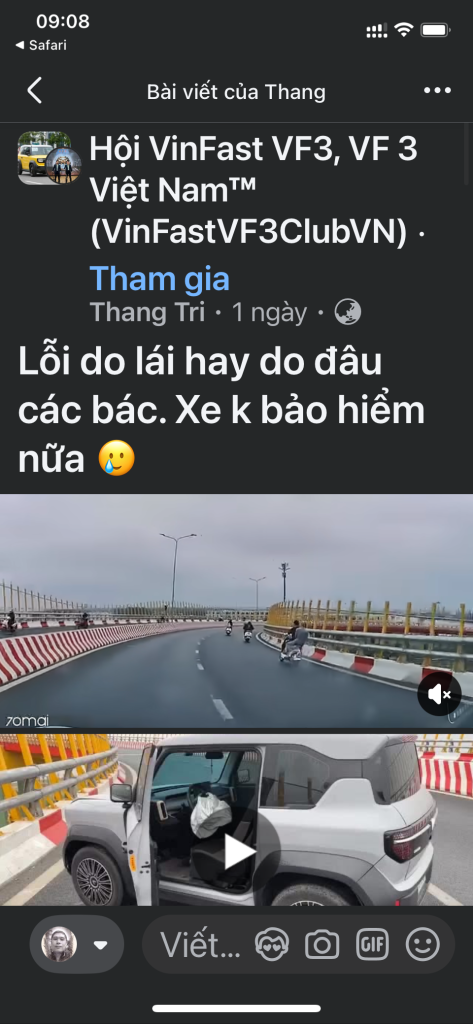Viewport: 473px width, 1024px height.
Task: Open the dashcam video on the bridge
Action: point(236,611)
